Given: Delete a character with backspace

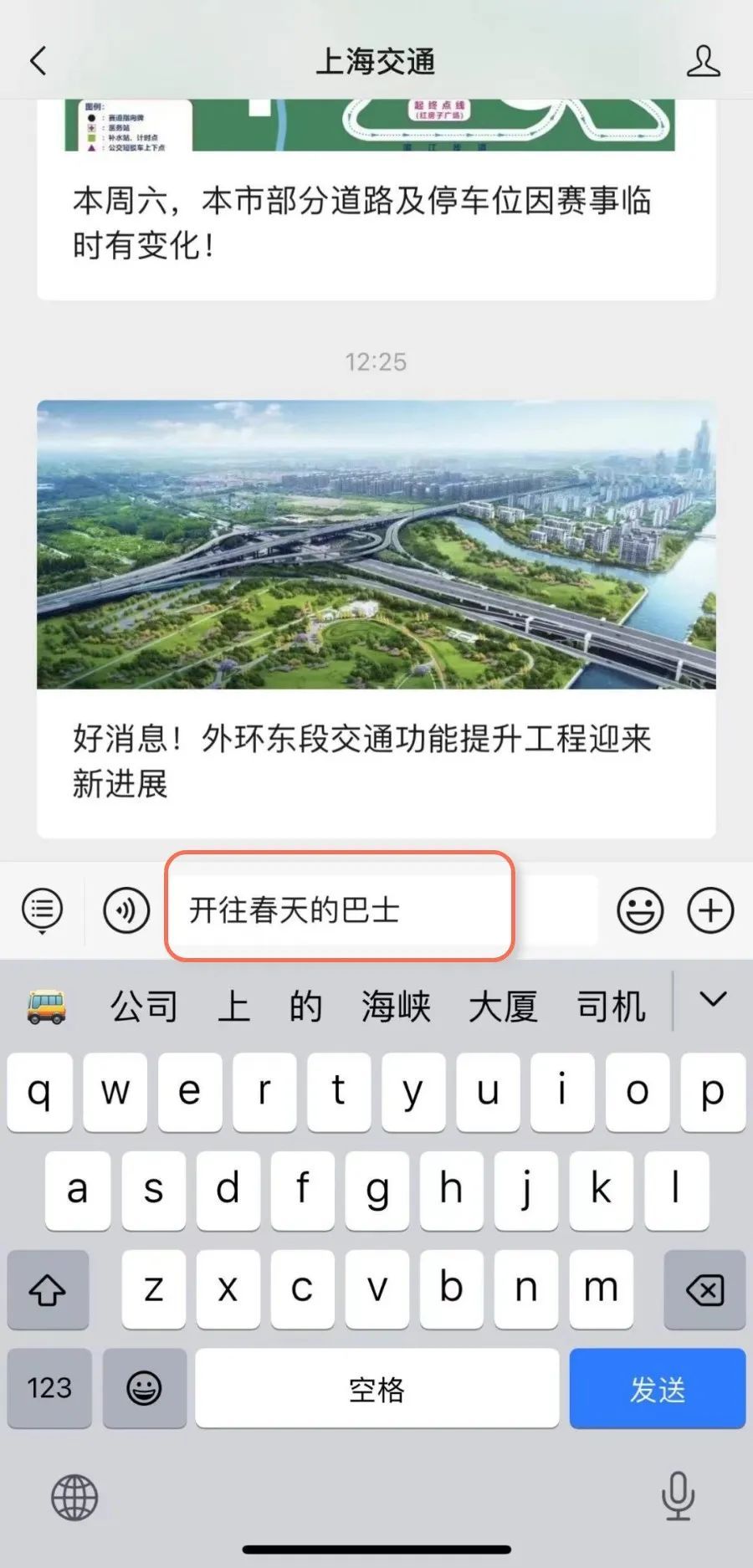Looking at the screenshot, I should [x=704, y=1290].
